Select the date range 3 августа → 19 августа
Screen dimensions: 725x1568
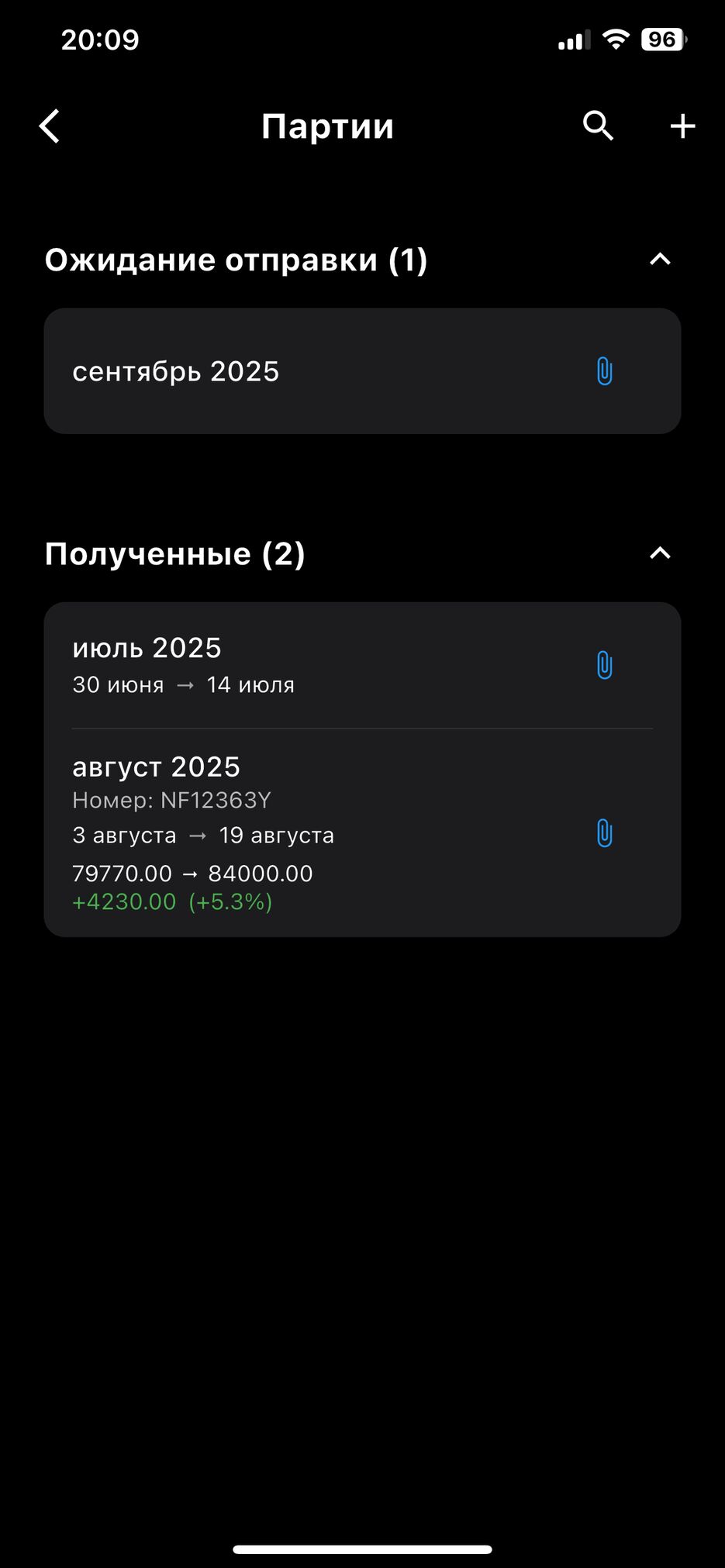tap(203, 834)
